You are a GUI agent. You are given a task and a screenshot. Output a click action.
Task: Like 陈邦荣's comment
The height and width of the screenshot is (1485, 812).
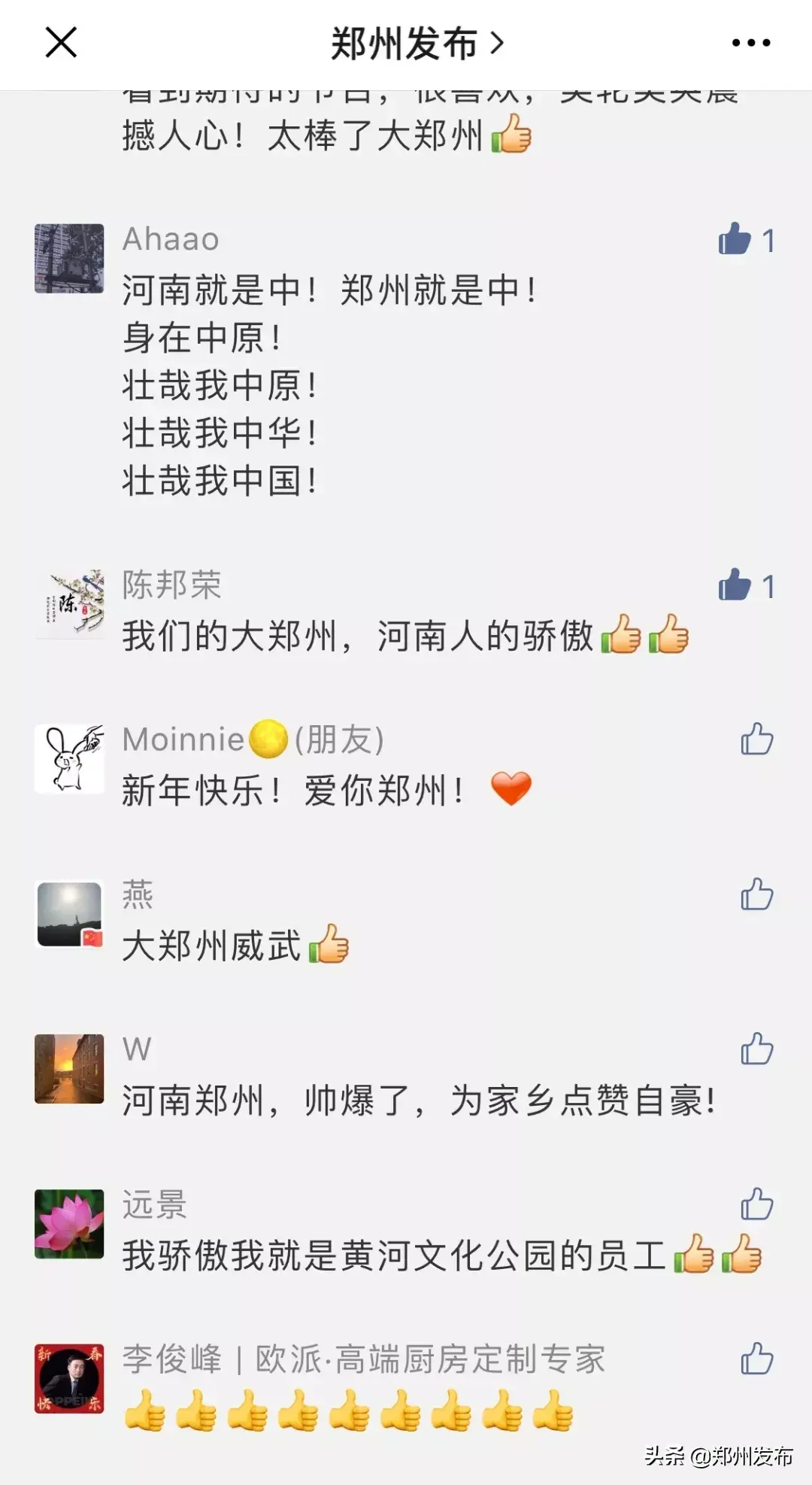[735, 585]
